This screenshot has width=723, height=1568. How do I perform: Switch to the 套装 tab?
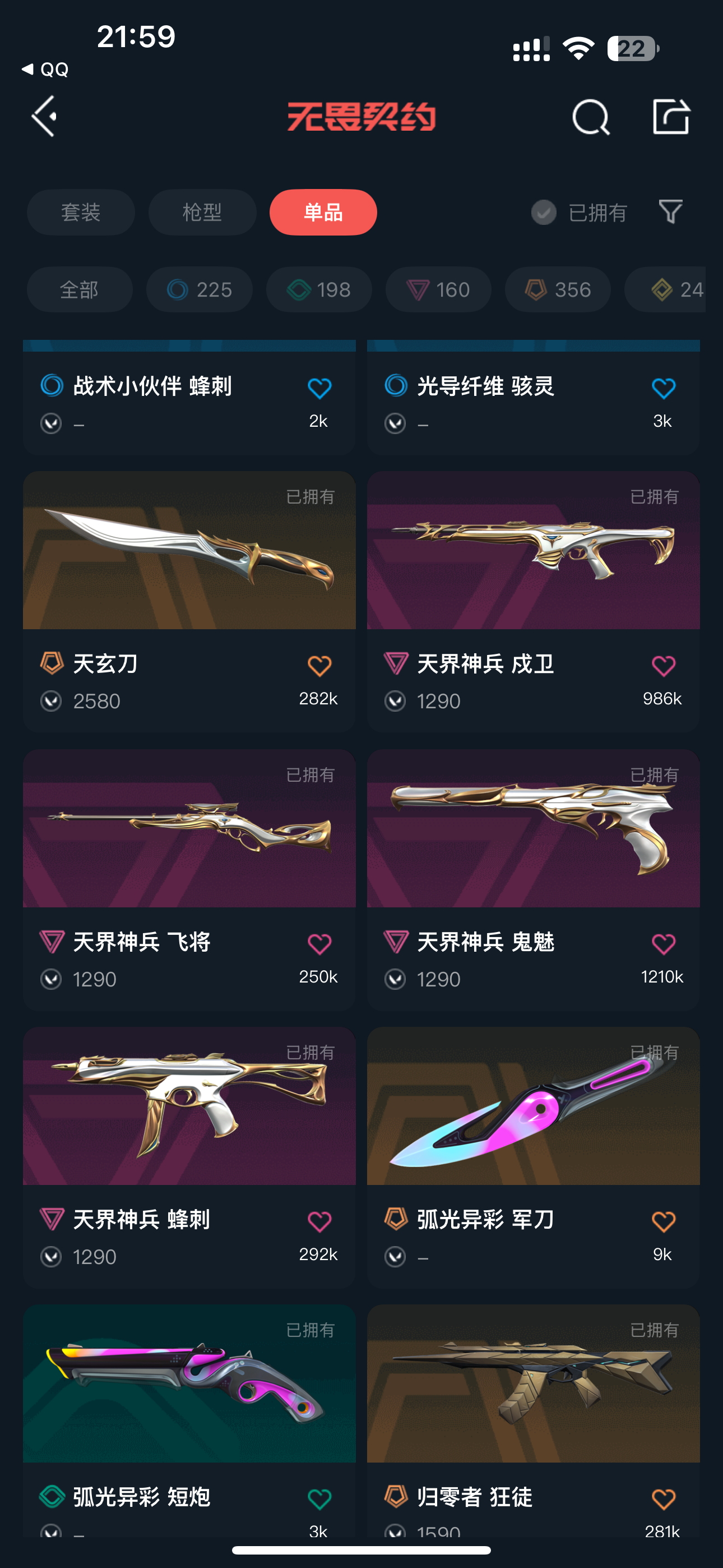click(81, 213)
